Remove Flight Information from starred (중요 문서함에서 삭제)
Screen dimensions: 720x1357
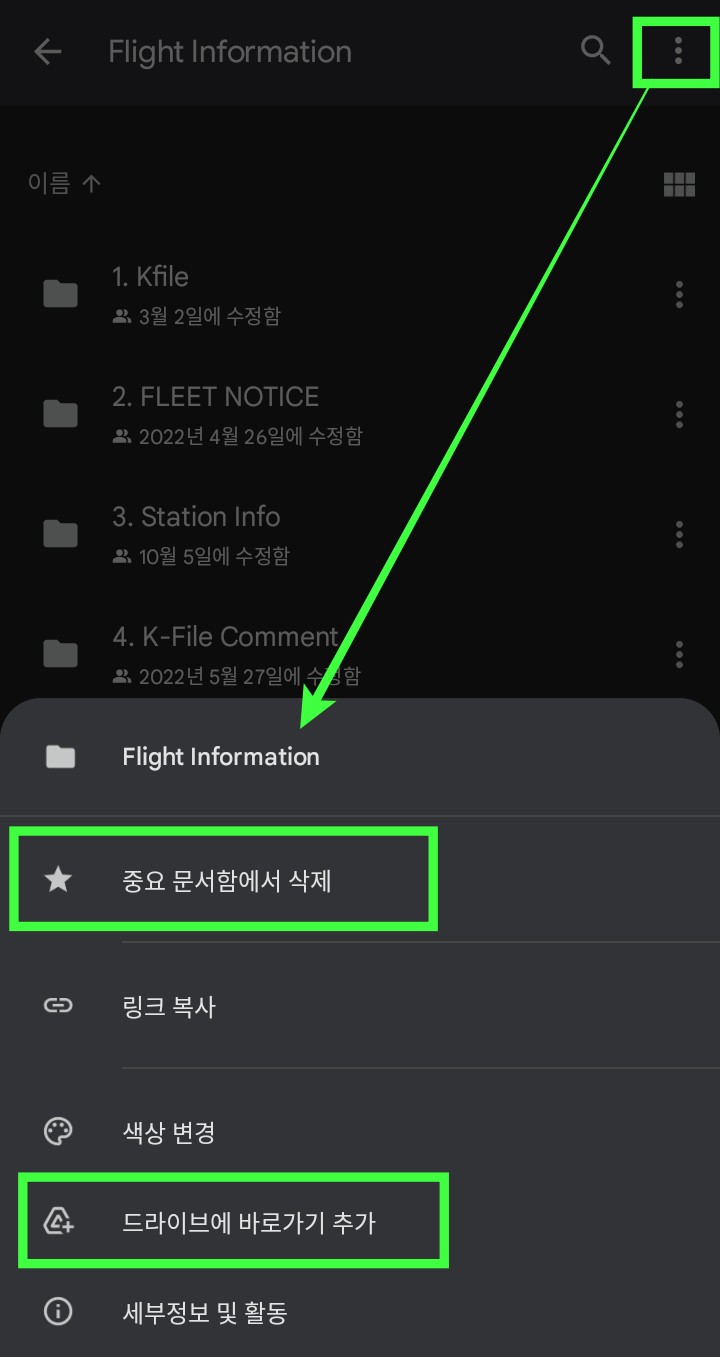pyautogui.click(x=226, y=881)
